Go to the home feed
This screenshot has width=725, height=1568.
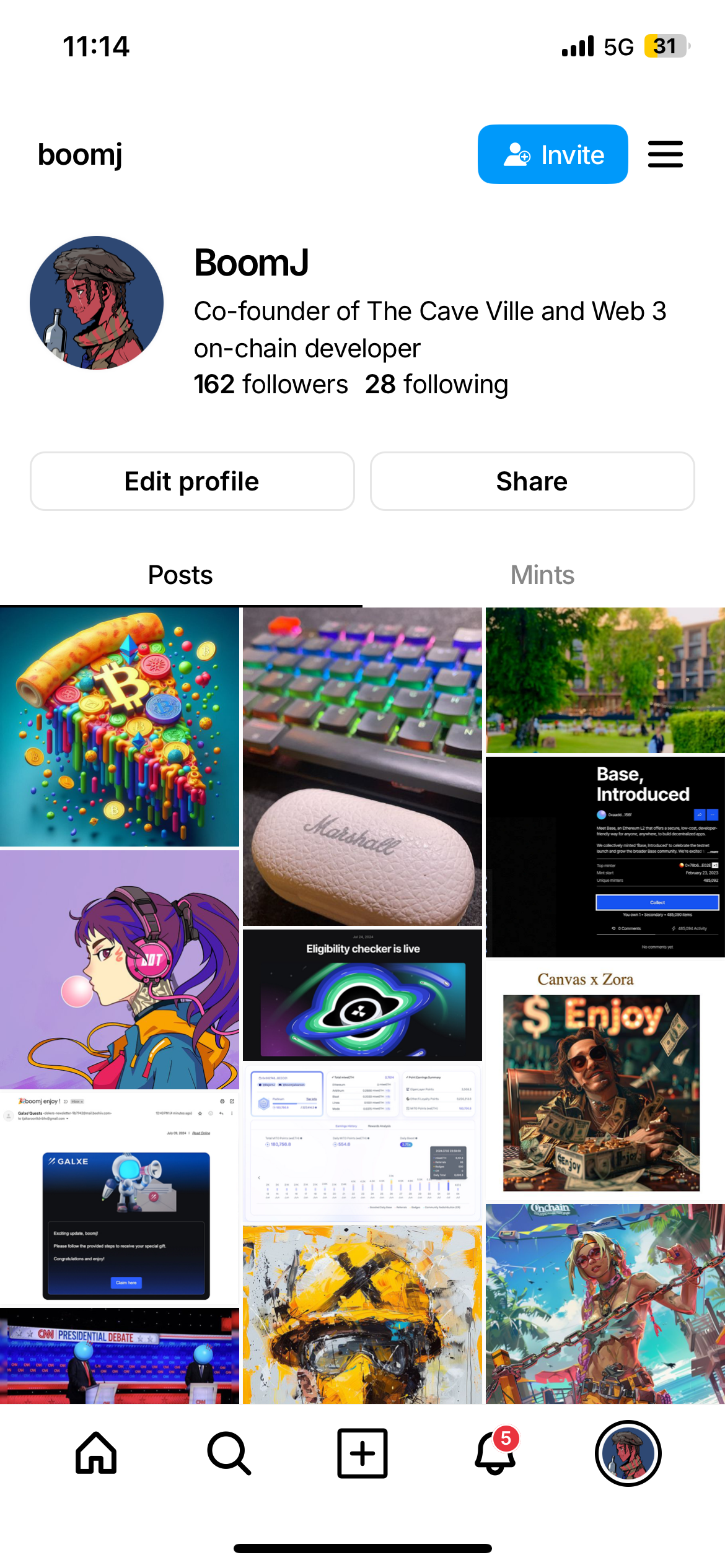click(x=96, y=1453)
